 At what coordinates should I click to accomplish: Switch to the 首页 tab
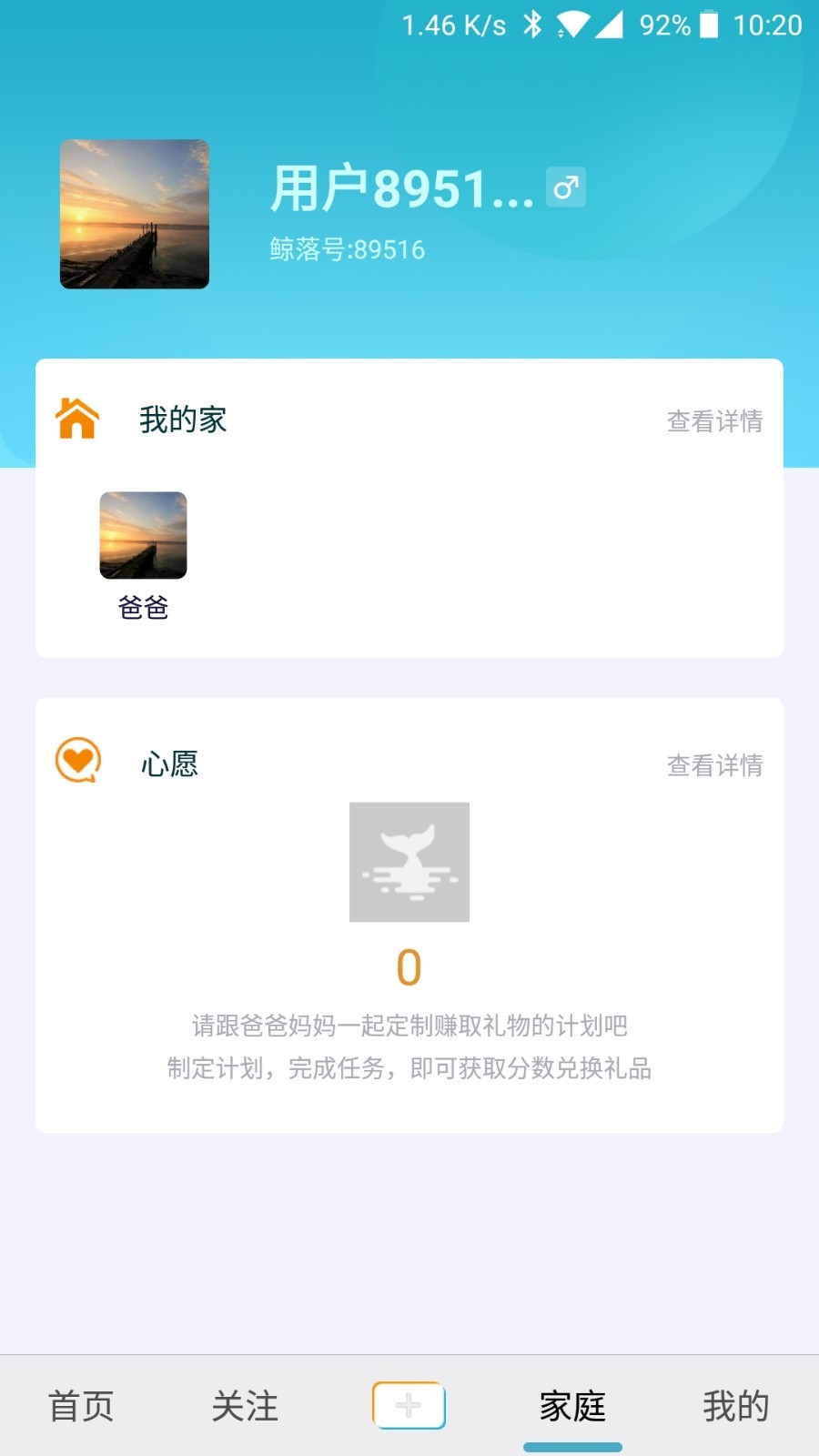coord(81,1406)
